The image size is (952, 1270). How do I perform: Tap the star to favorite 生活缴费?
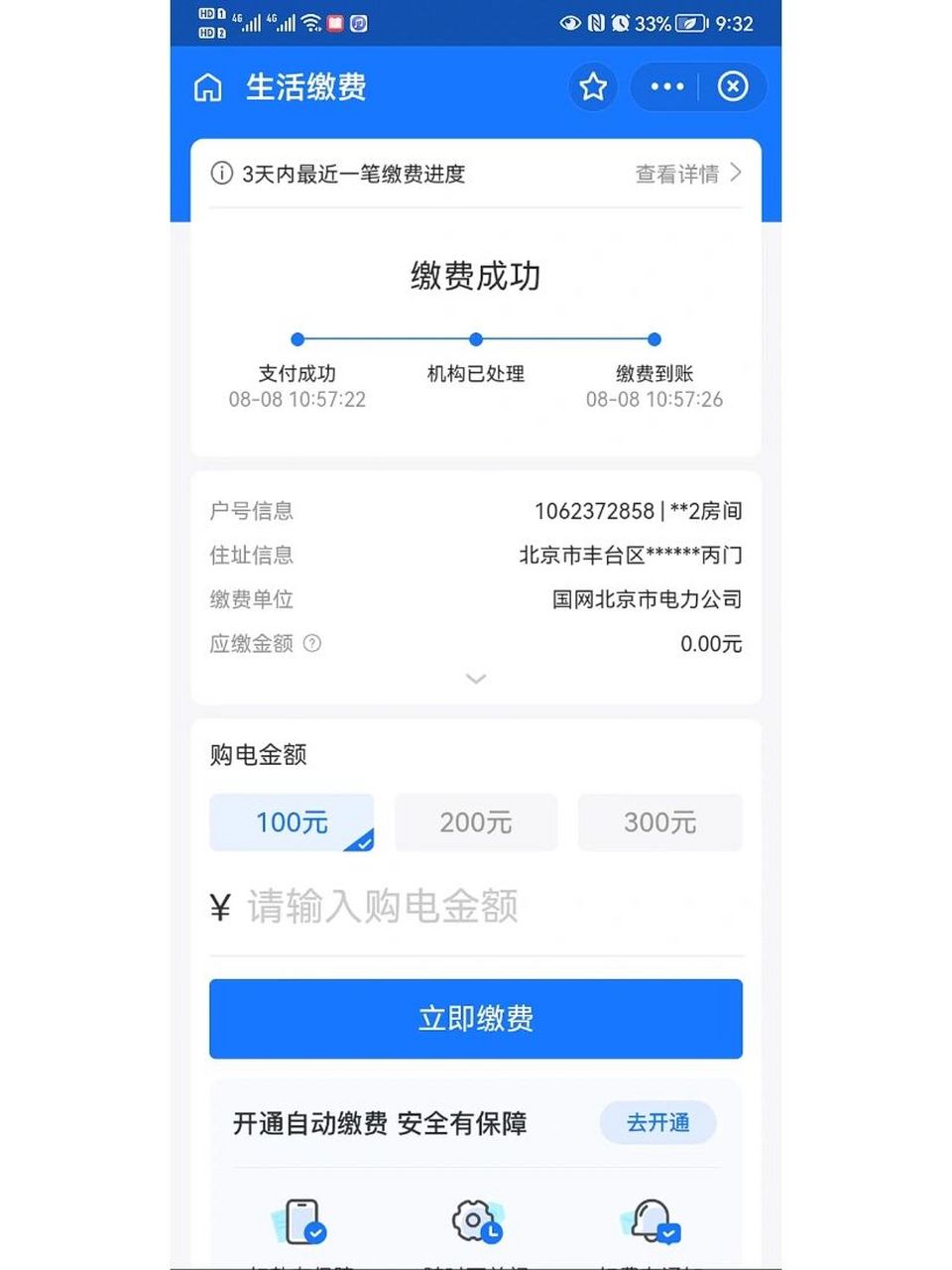(x=592, y=87)
